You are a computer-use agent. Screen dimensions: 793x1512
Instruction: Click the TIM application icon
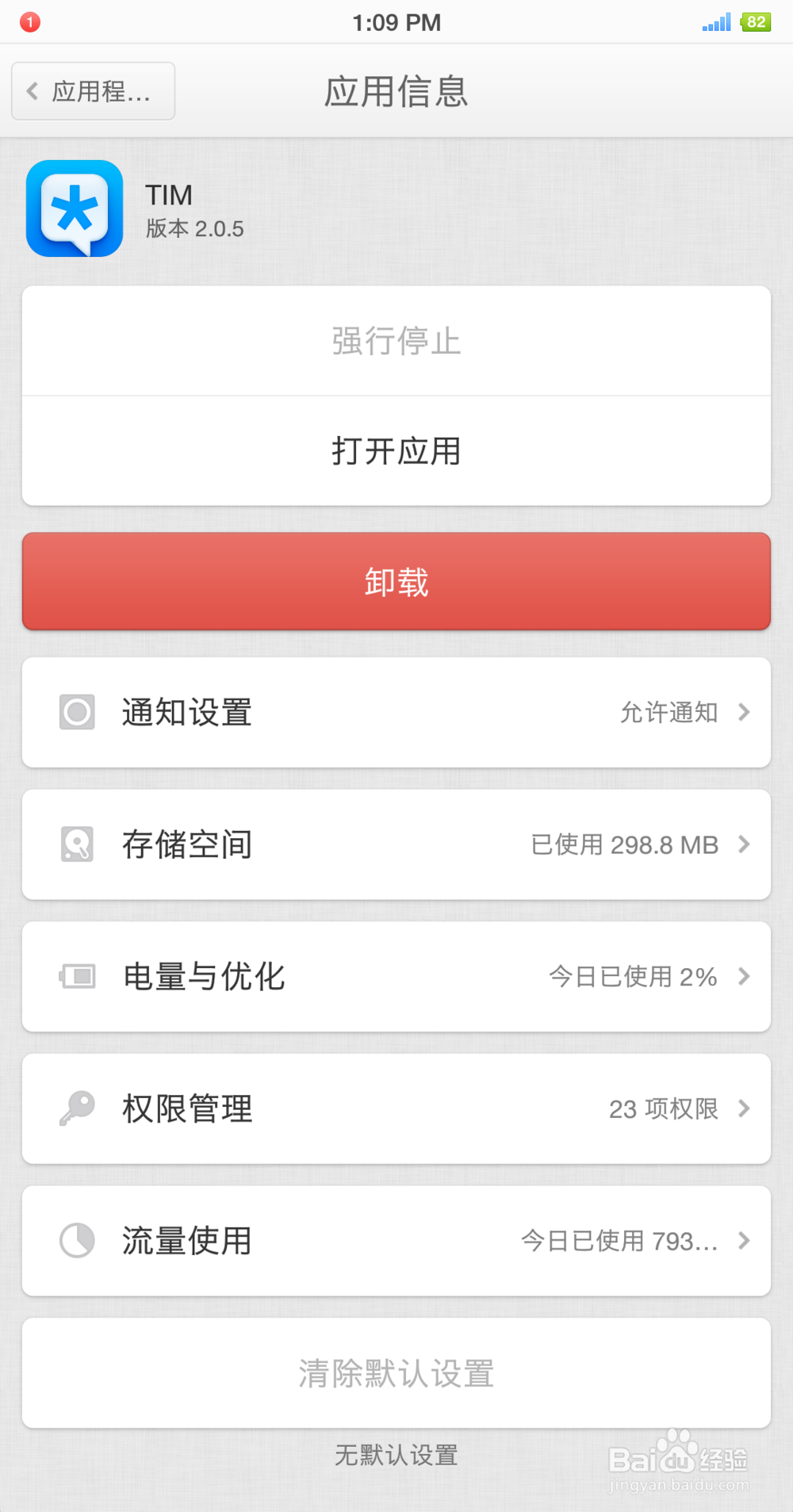coord(74,209)
